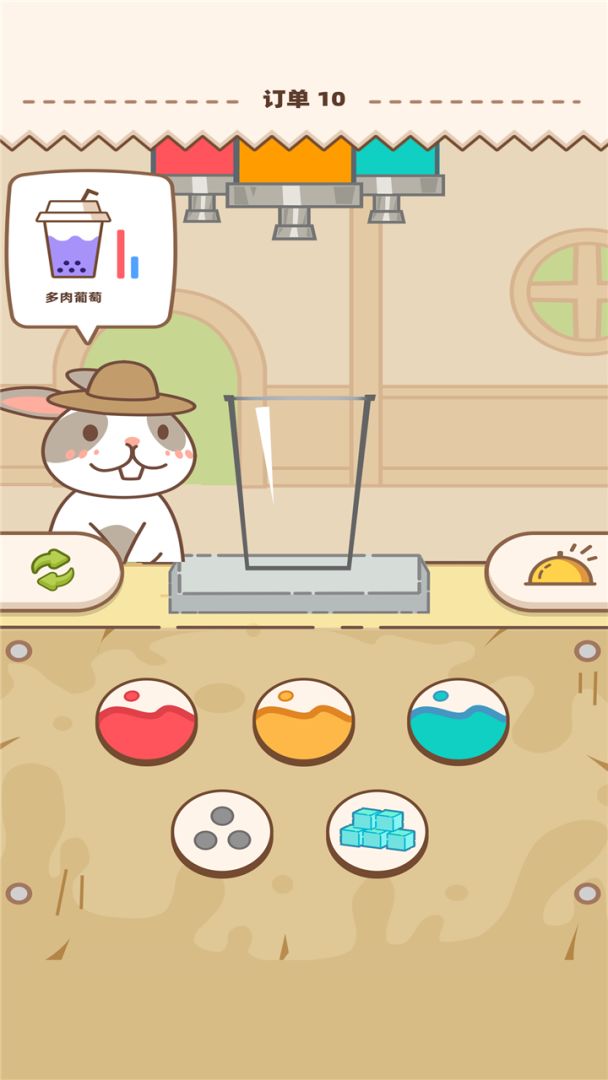Serve the drink with the bell button
Viewport: 608px width, 1080px height.
559,570
